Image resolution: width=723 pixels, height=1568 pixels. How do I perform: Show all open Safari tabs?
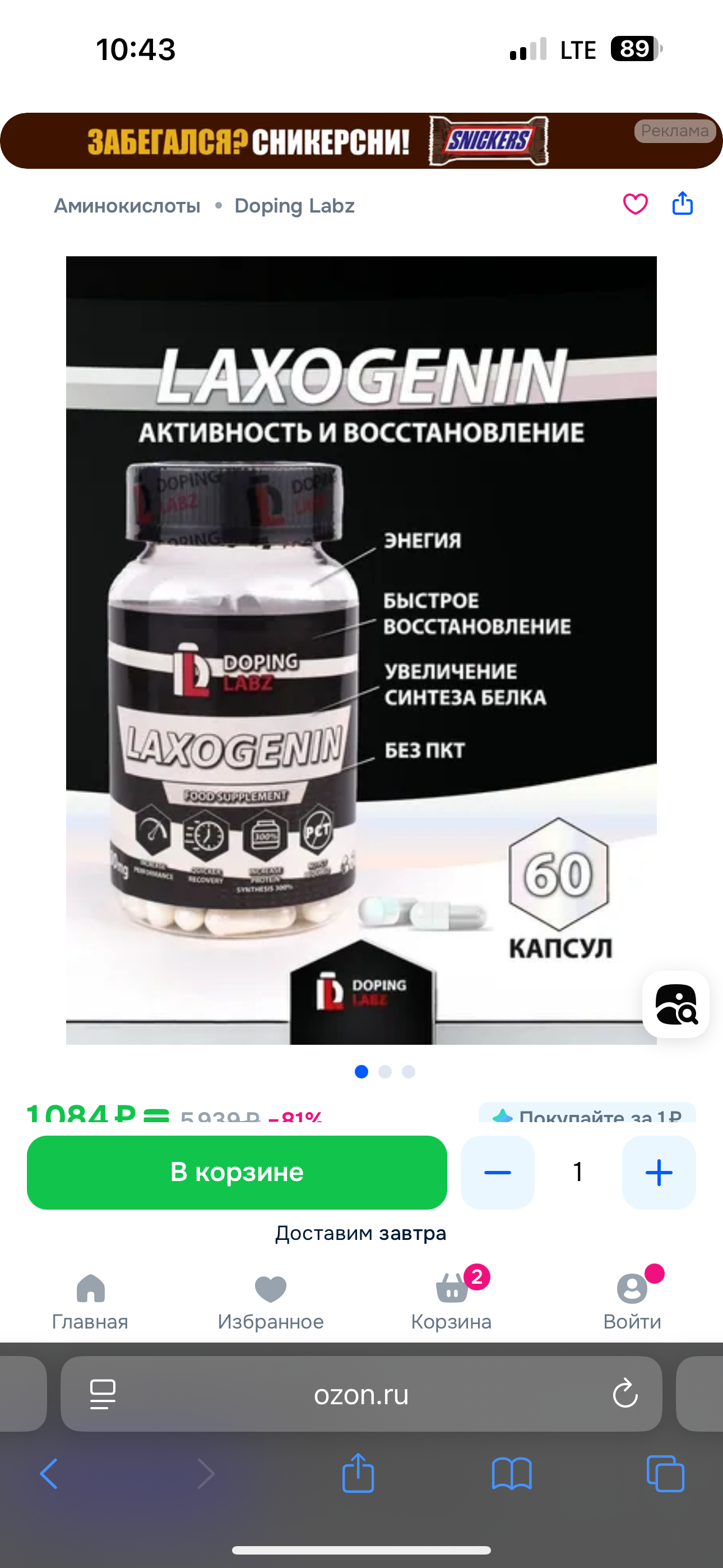[x=665, y=1474]
